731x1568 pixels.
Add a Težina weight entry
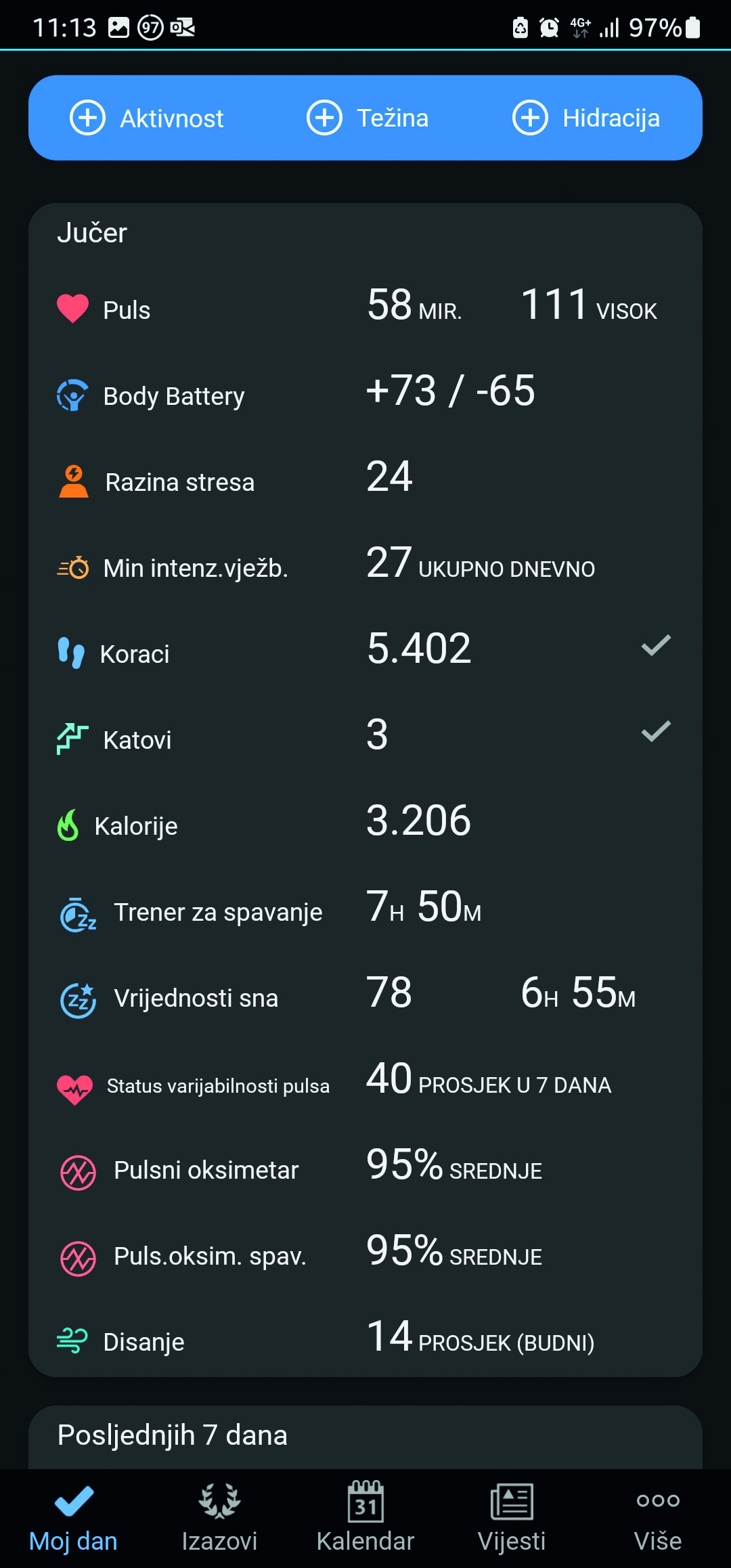click(368, 118)
